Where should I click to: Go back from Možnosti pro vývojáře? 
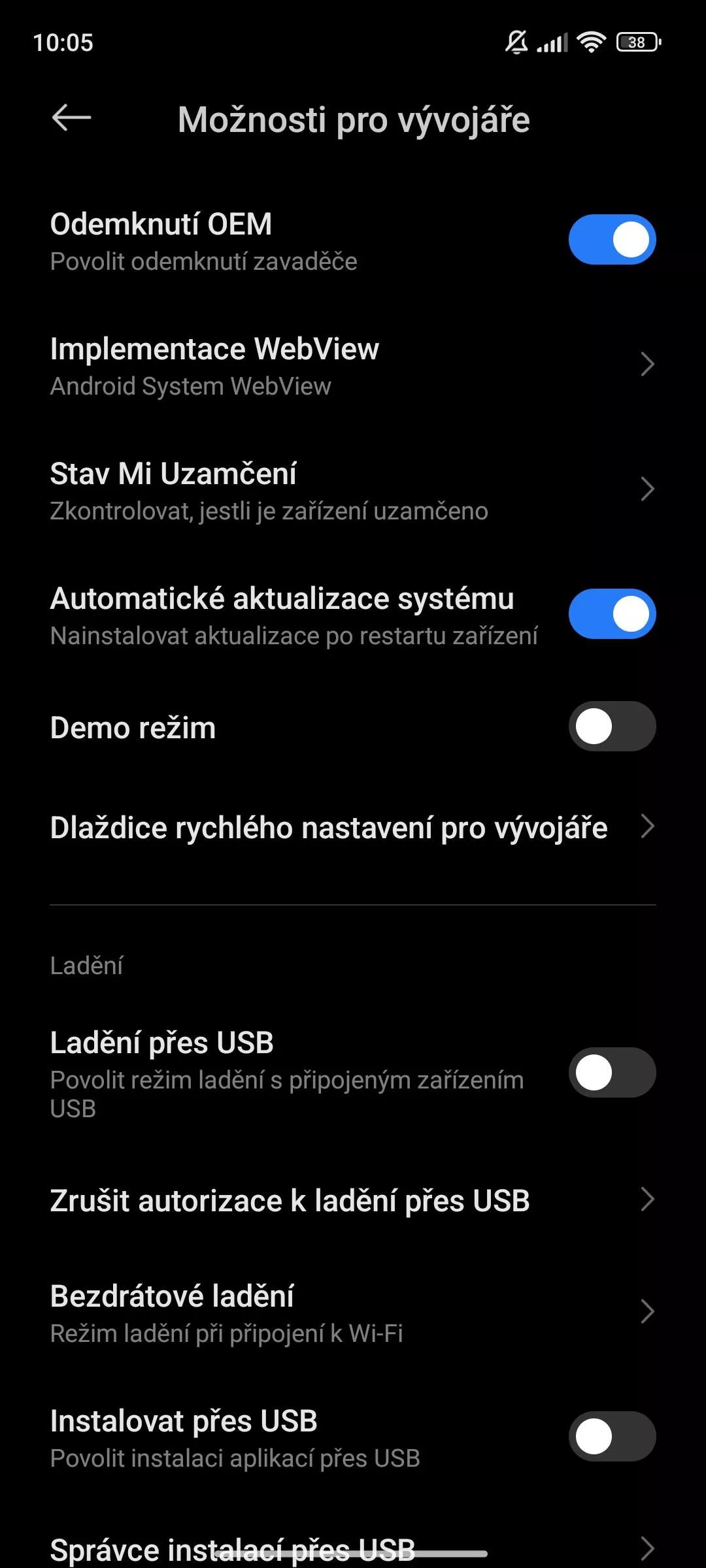click(71, 118)
